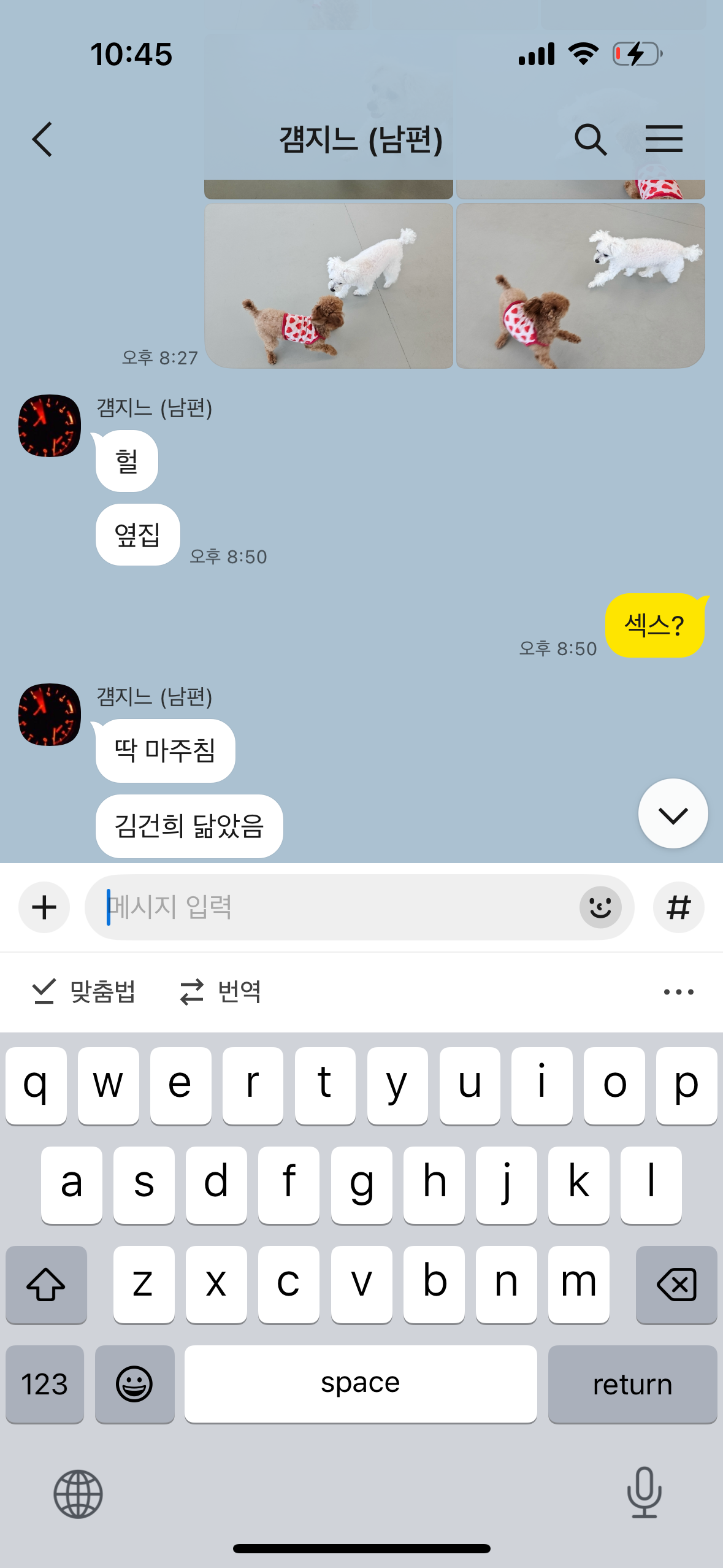The width and height of the screenshot is (723, 1568).
Task: Open the emoticon picker in message box
Action: point(600,907)
